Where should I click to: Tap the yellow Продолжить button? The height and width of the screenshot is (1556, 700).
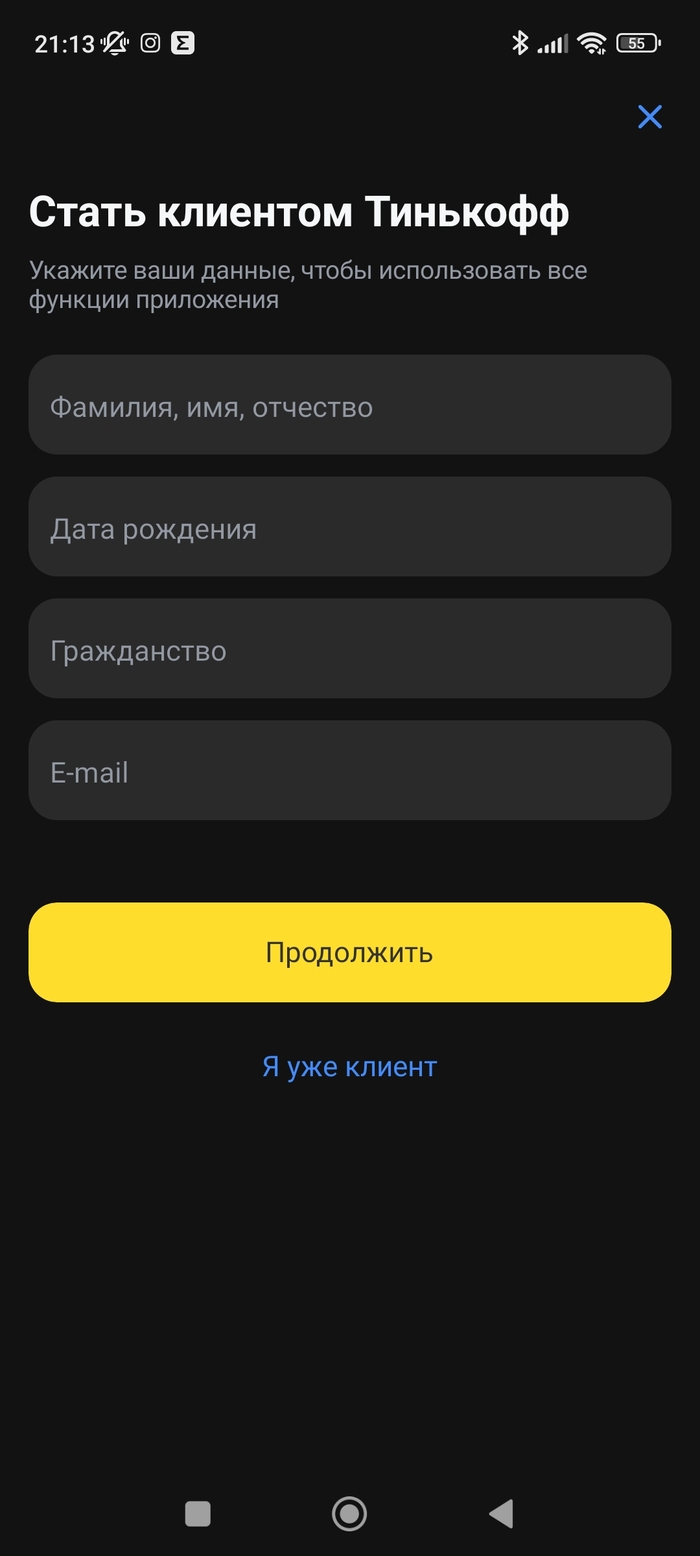[x=349, y=952]
